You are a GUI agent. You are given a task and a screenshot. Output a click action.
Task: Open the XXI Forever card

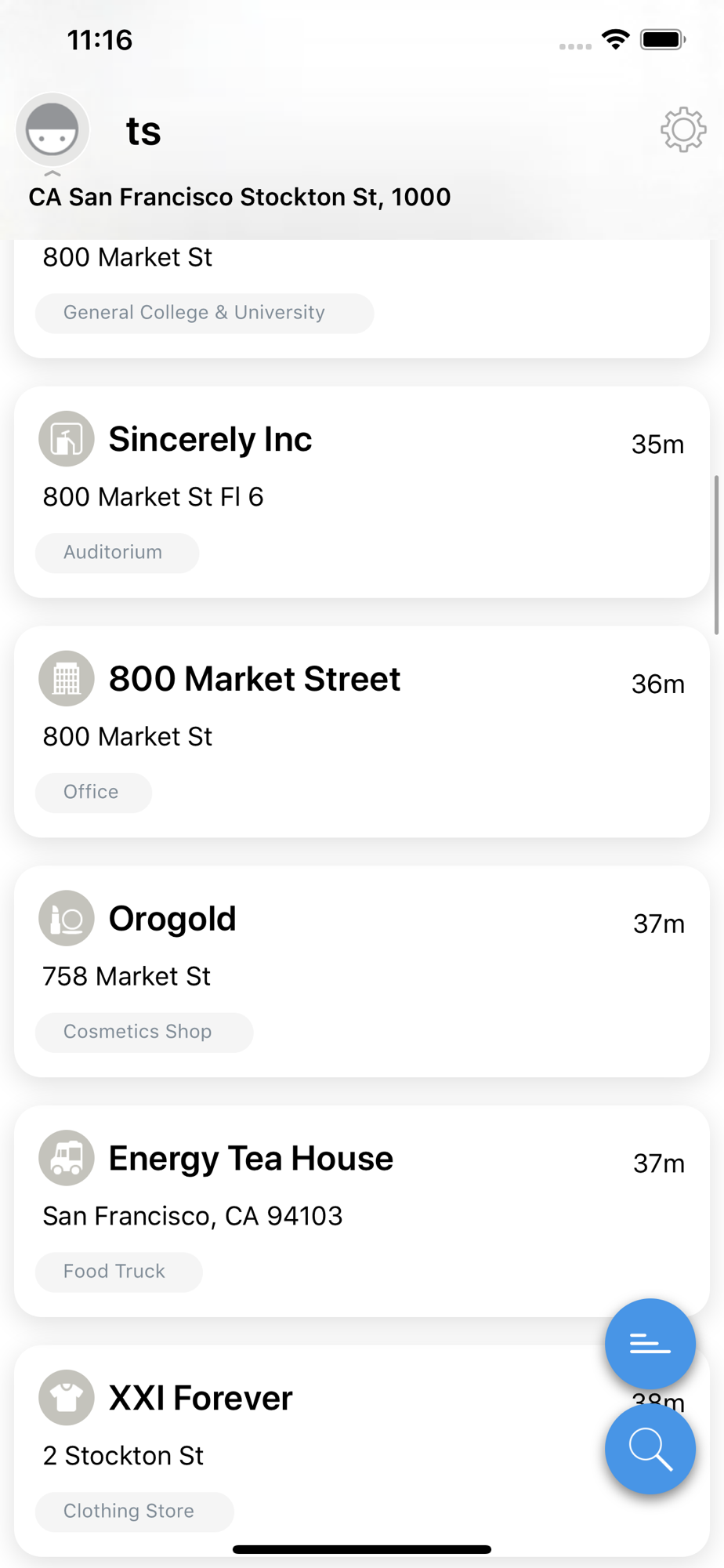(x=362, y=1450)
